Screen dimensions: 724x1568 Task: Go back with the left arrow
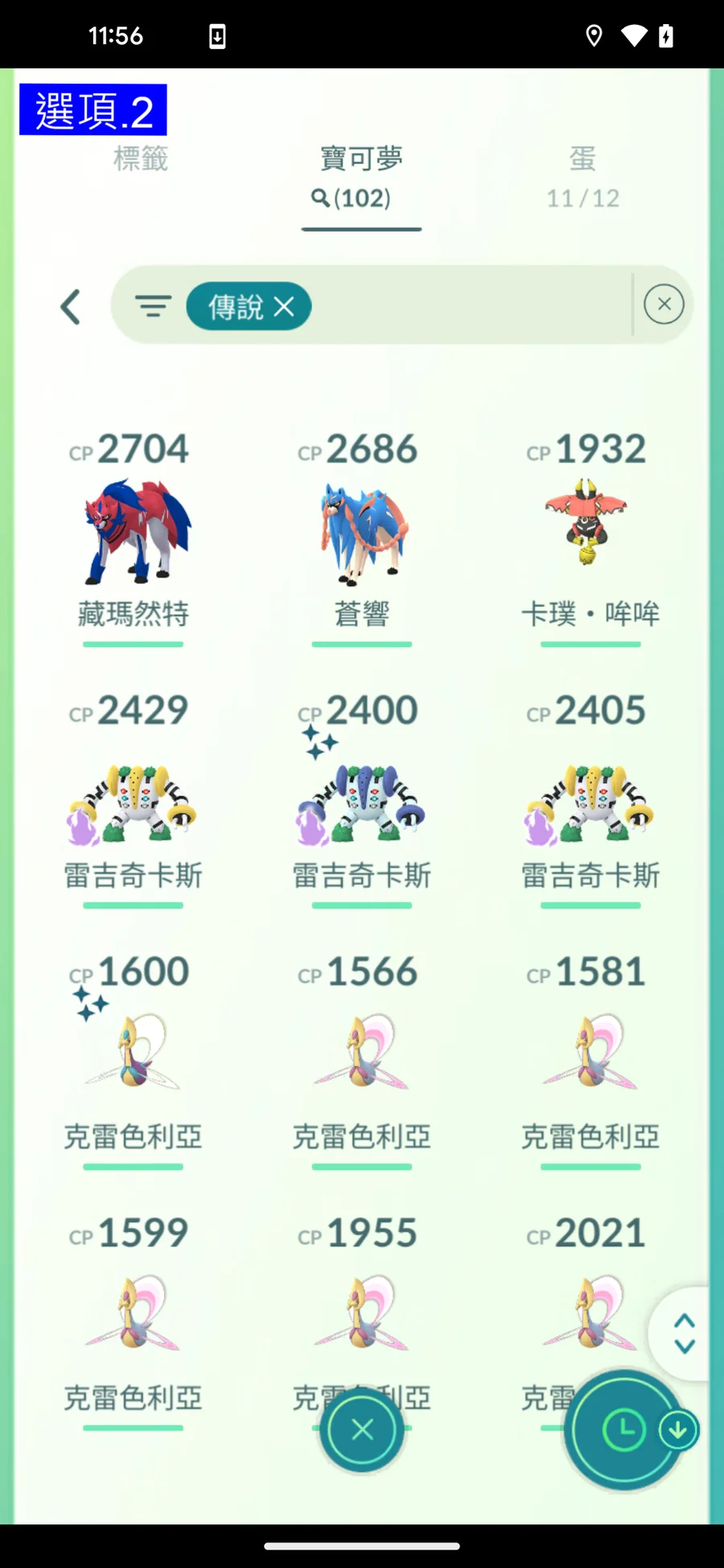click(71, 306)
